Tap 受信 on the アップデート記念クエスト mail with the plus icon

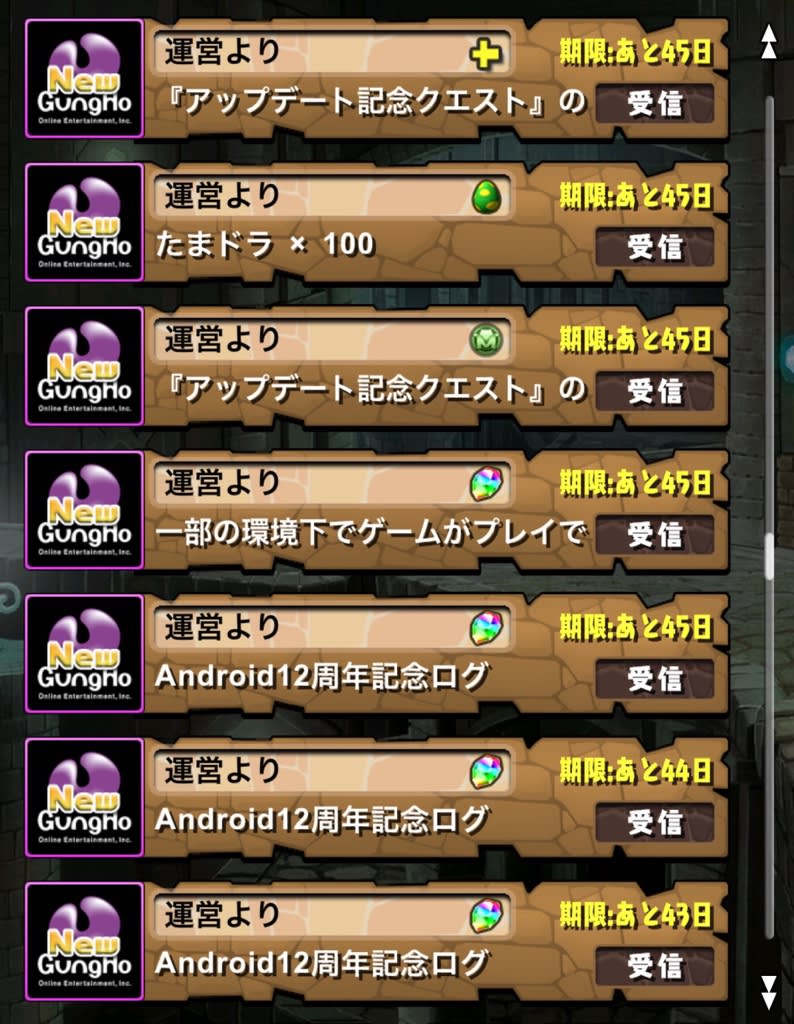655,103
